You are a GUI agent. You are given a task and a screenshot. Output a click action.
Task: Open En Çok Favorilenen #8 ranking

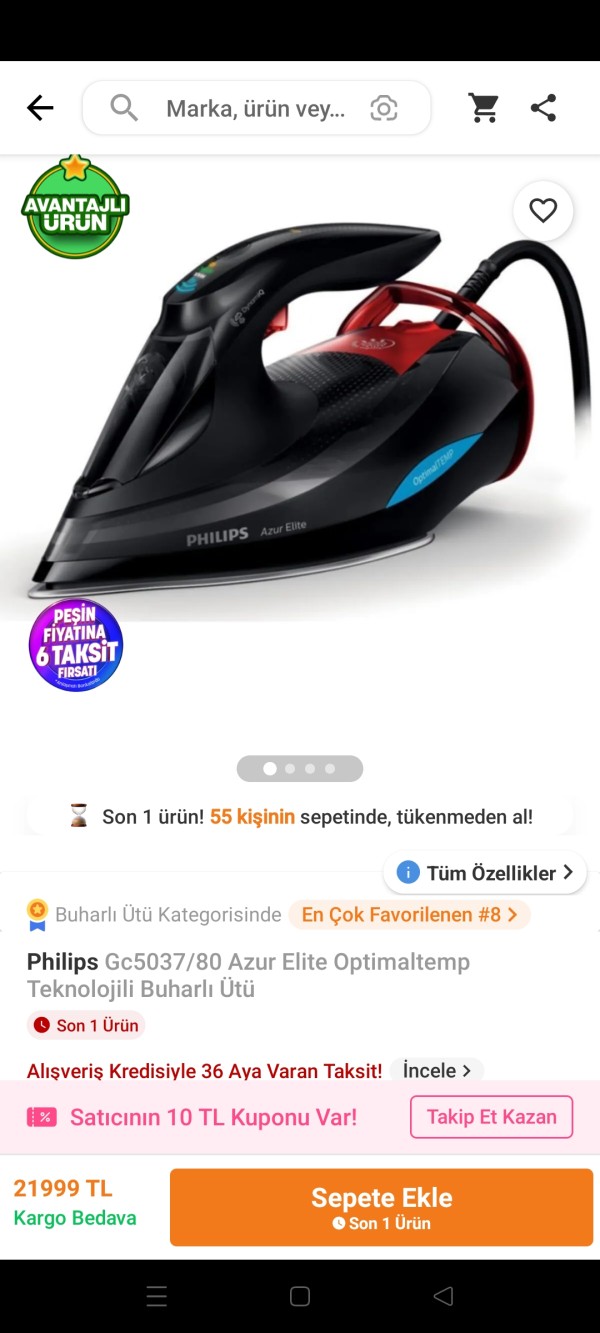409,914
